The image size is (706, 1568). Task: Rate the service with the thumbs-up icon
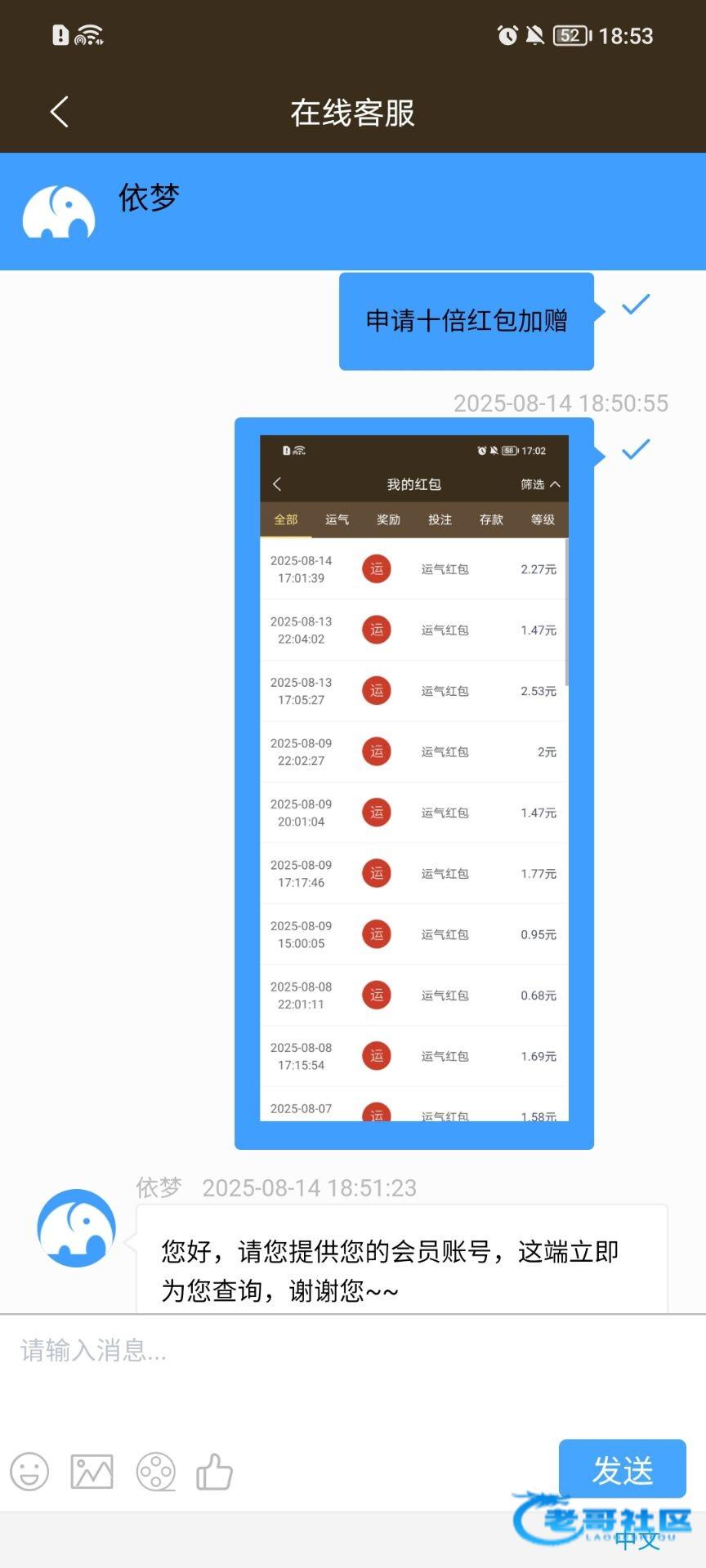click(215, 1472)
